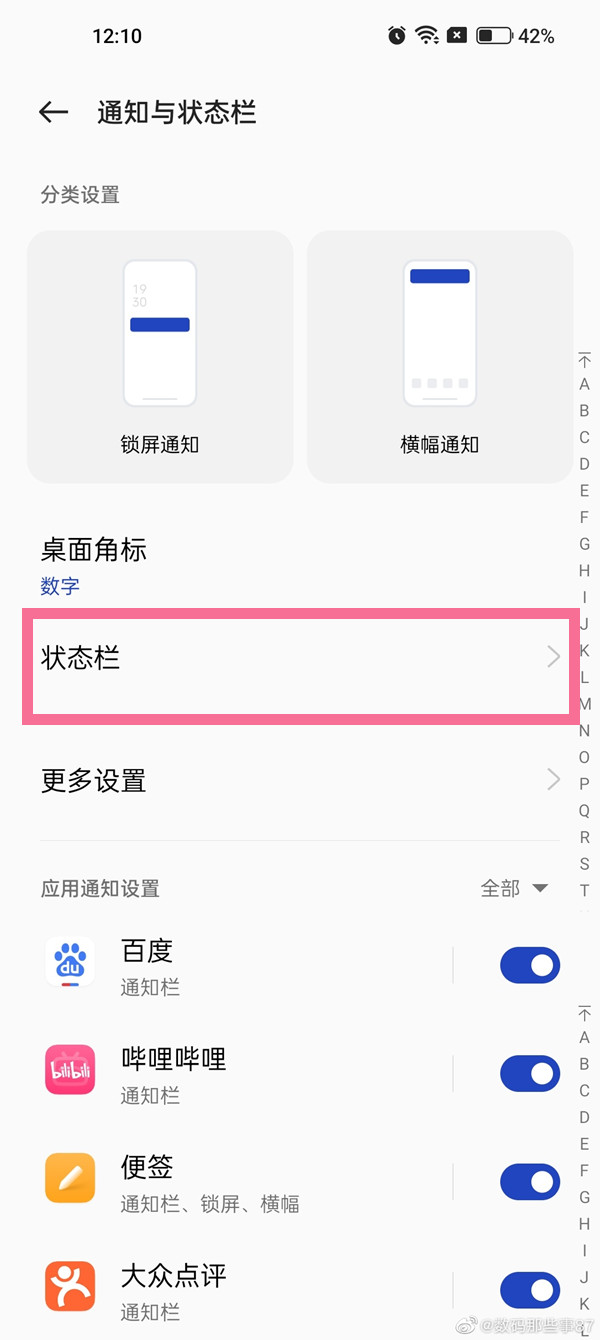
Task: Switch off 大众点评 notifications
Action: coord(530,1289)
